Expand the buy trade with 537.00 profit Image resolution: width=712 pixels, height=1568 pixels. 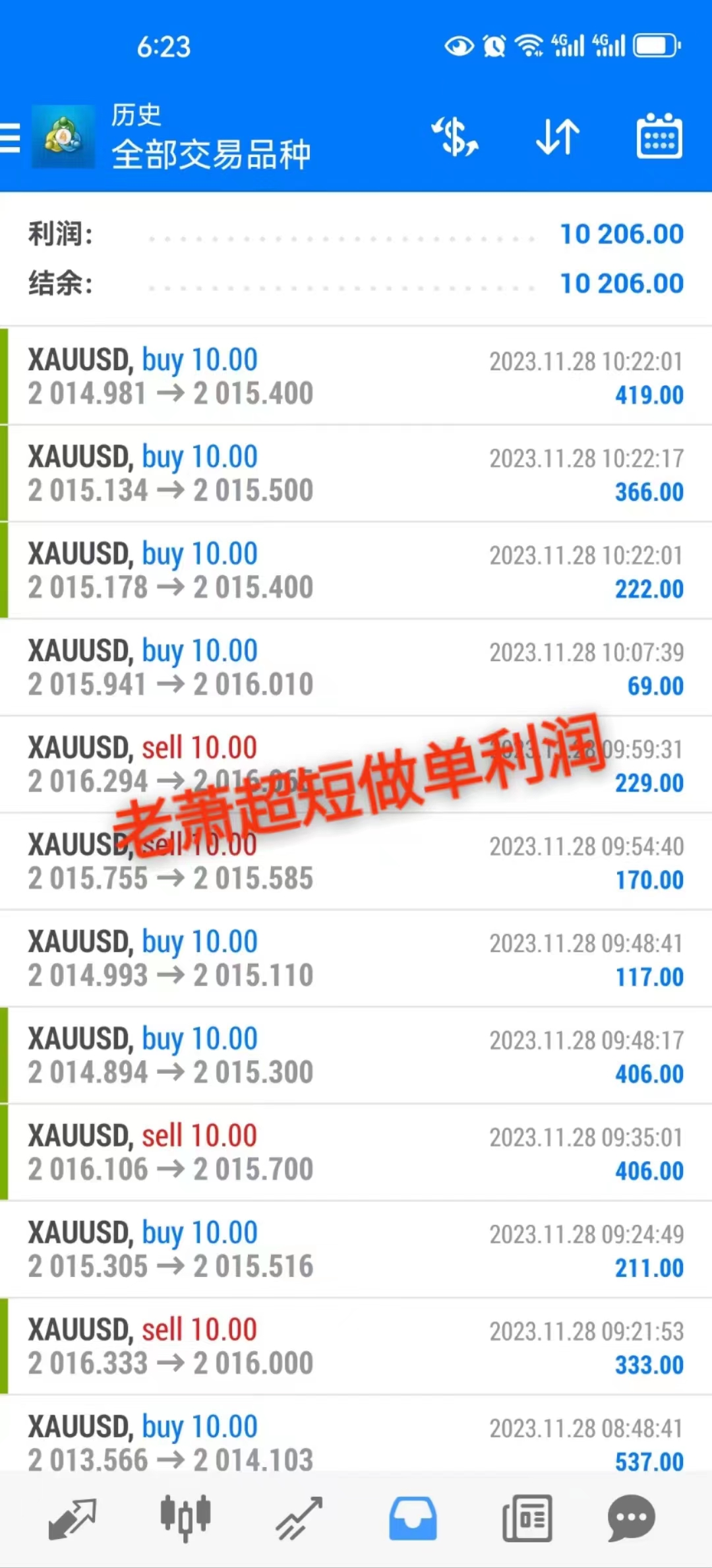click(356, 1442)
